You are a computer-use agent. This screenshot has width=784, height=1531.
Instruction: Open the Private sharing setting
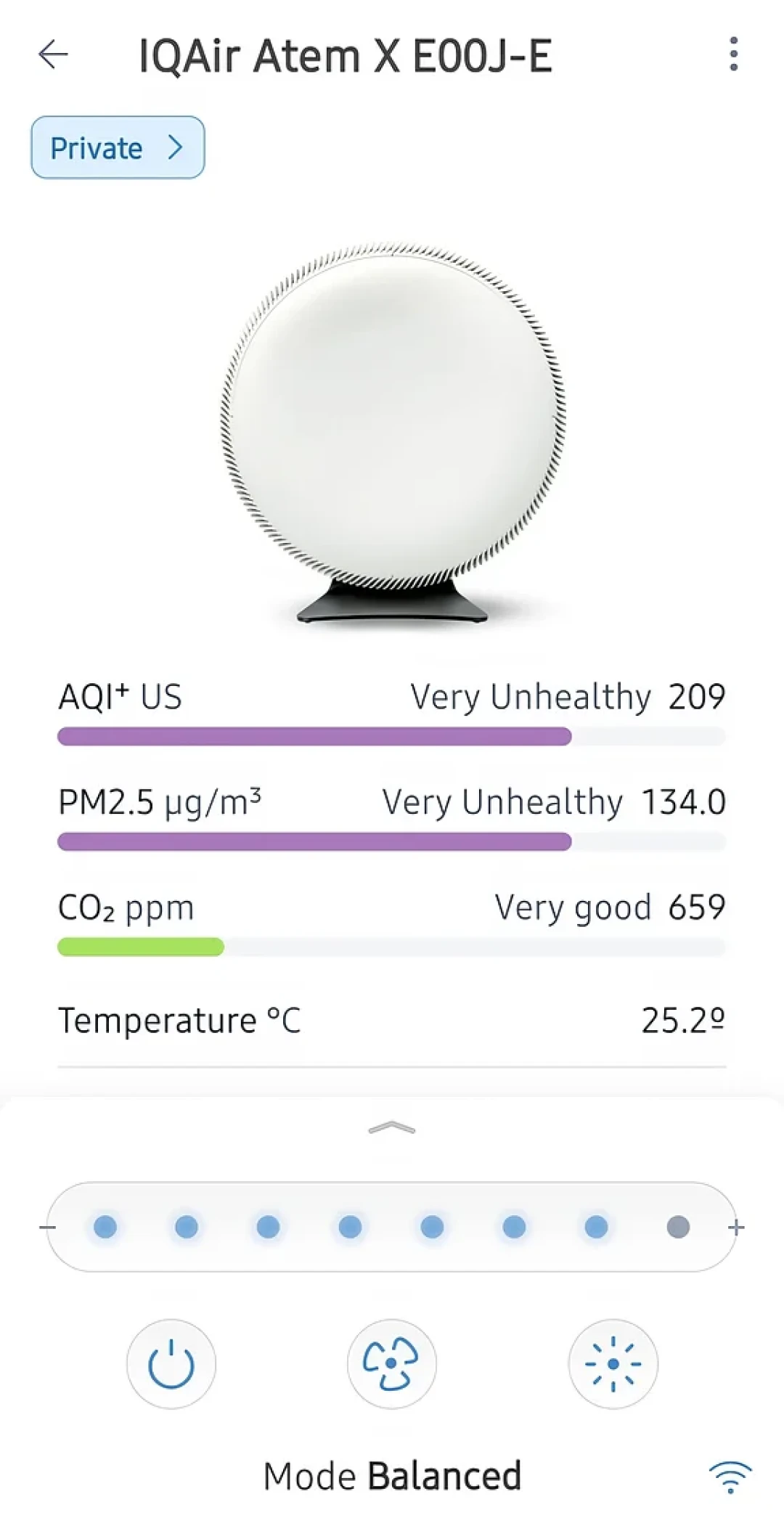click(118, 147)
